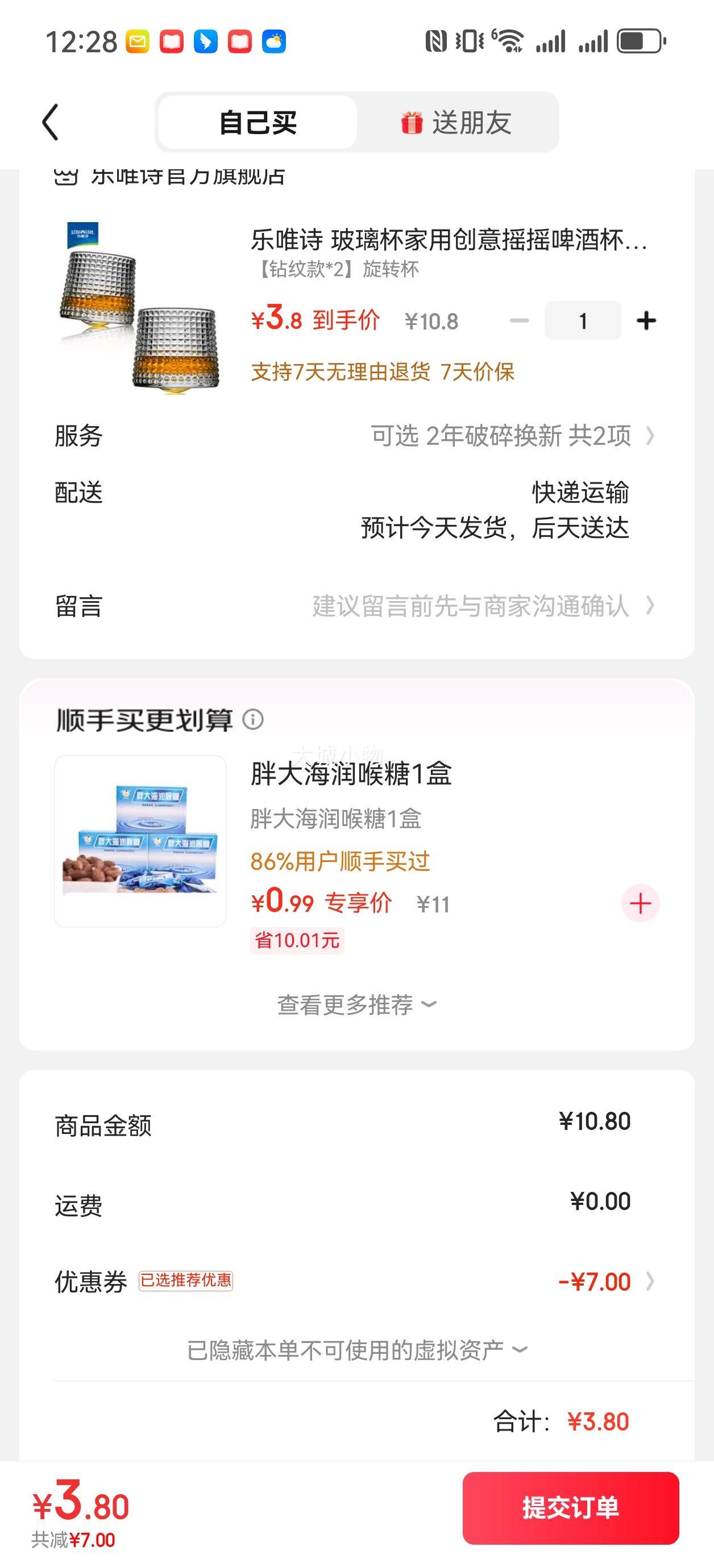Switch to the 送朋友 tab
The image size is (714, 1568).
457,122
